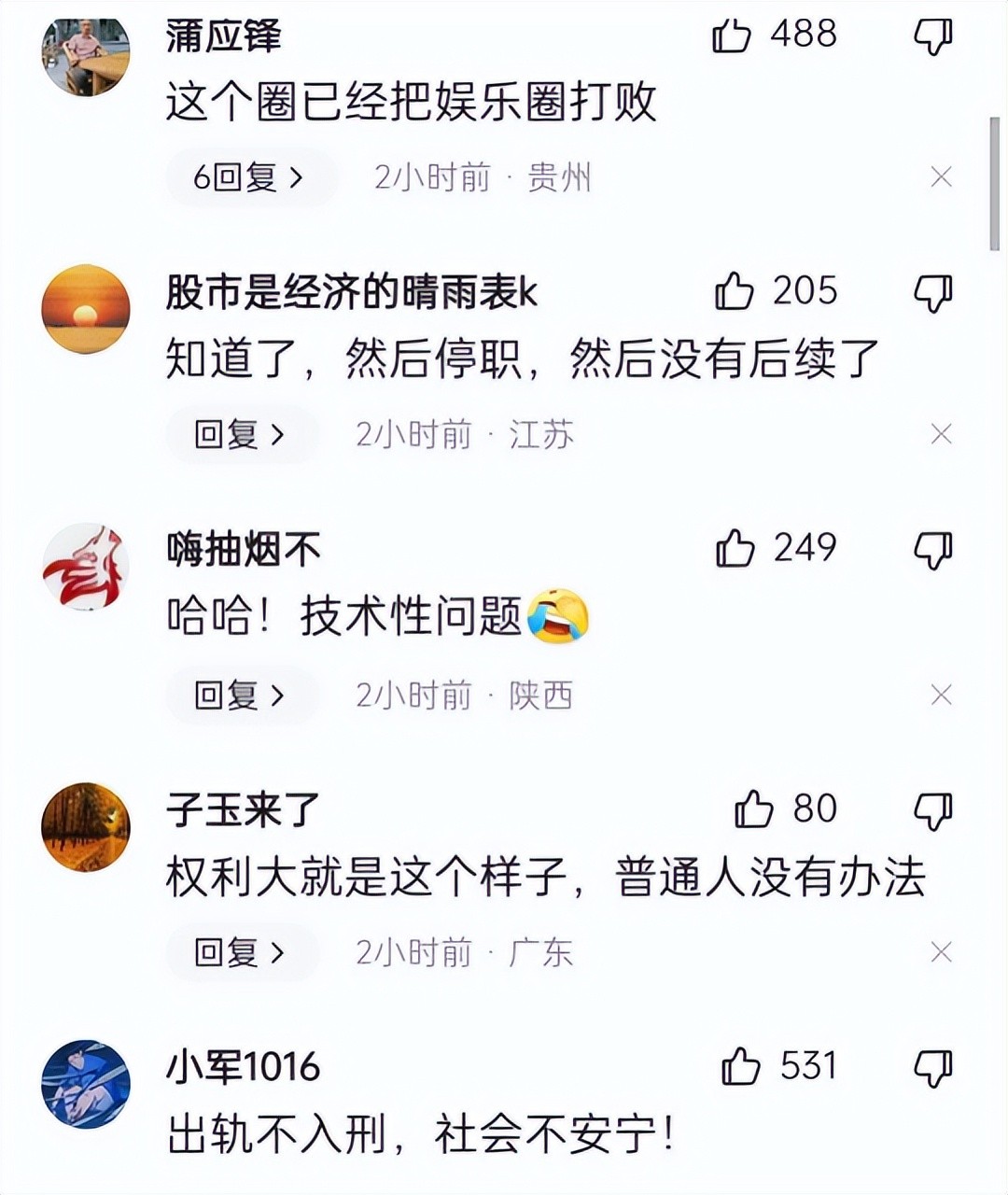Like the comment by 股市是经济的晴雨表k

735,292
